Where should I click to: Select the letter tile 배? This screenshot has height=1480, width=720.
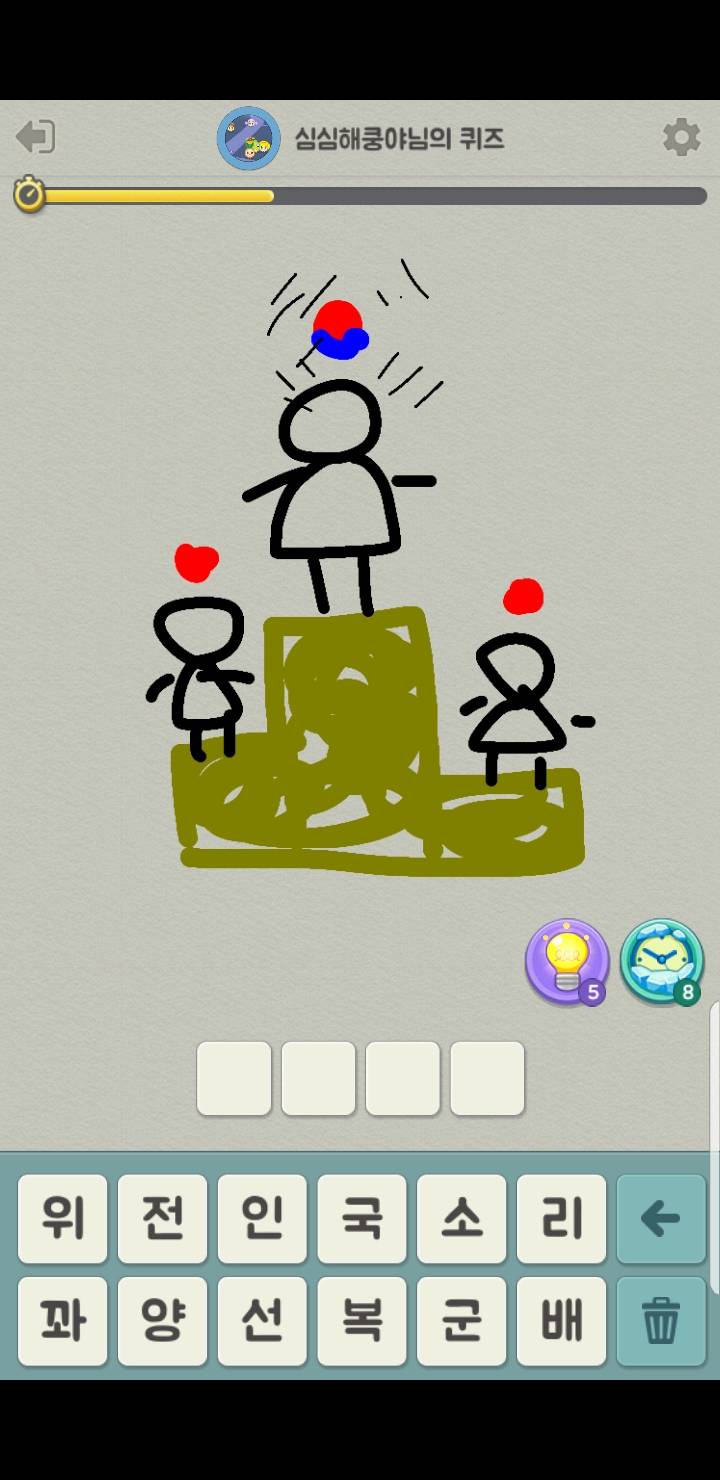[561, 1321]
